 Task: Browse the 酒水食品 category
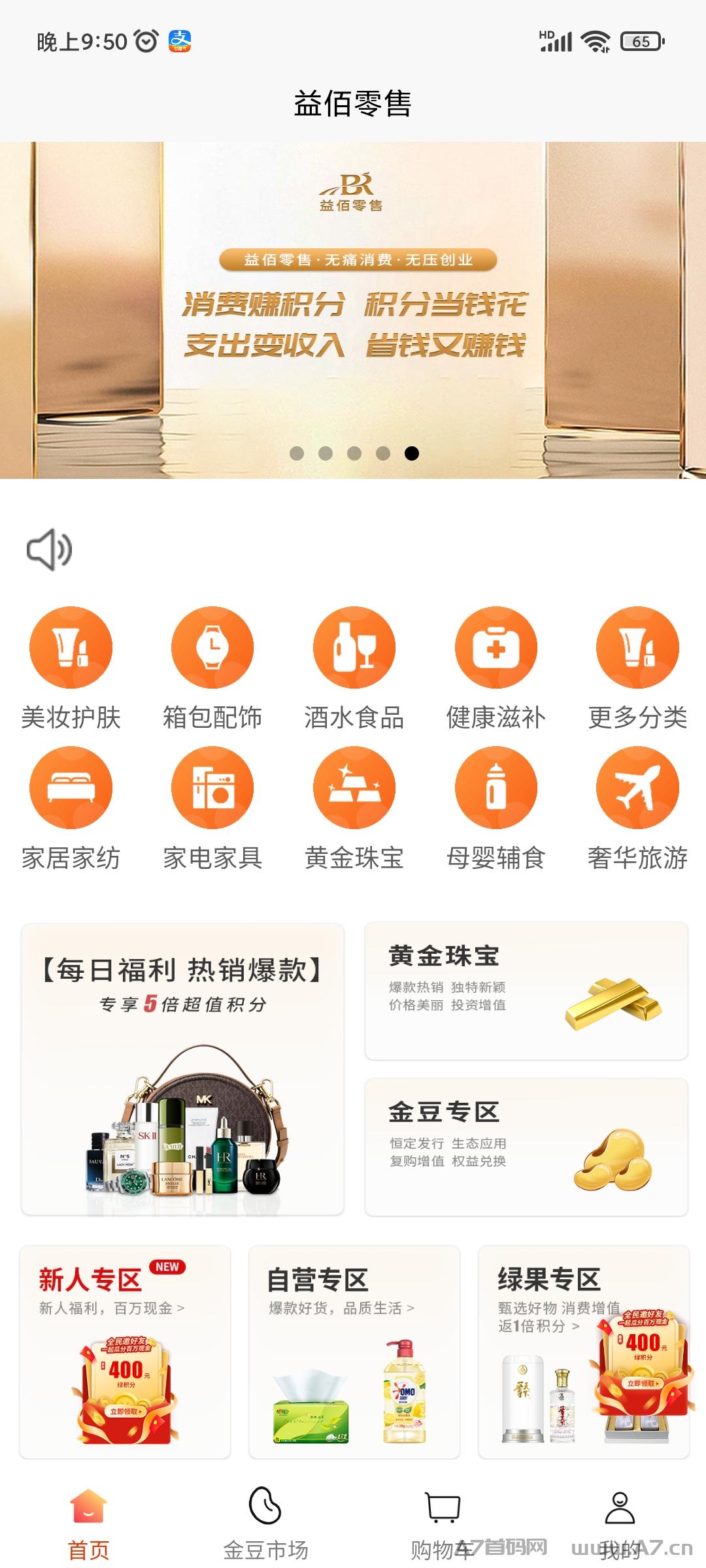354,668
